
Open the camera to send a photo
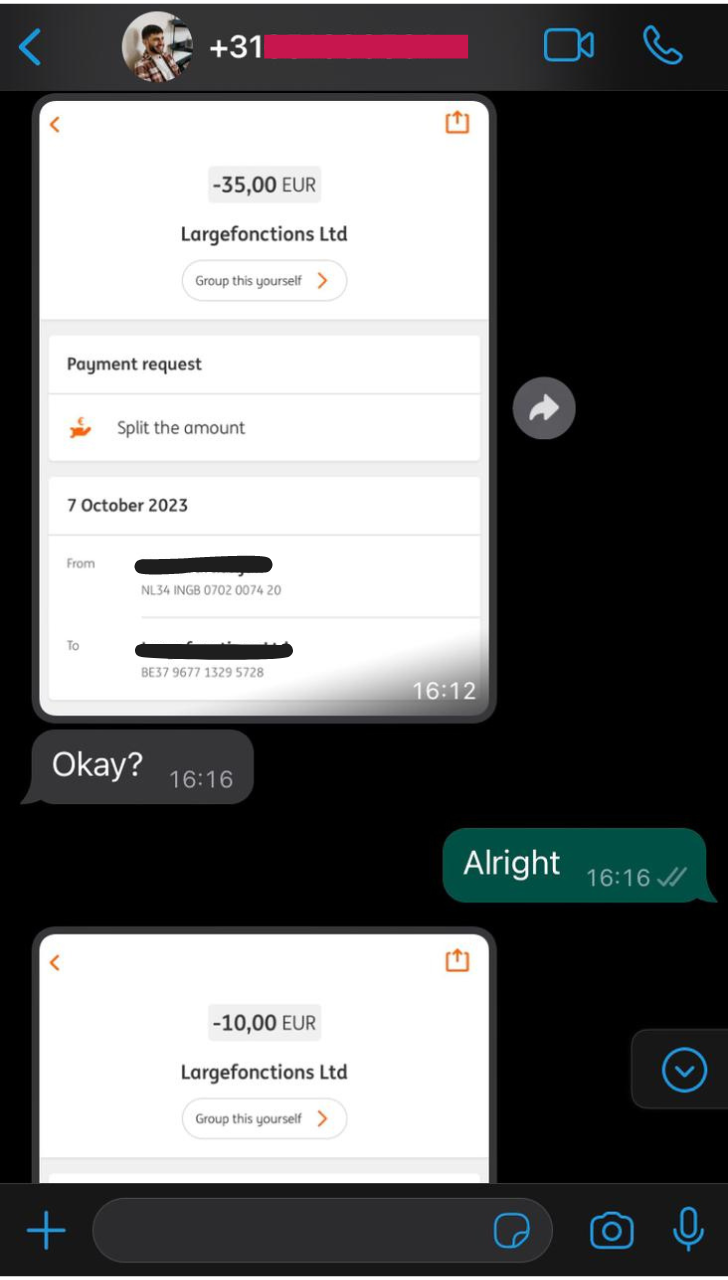point(611,1231)
